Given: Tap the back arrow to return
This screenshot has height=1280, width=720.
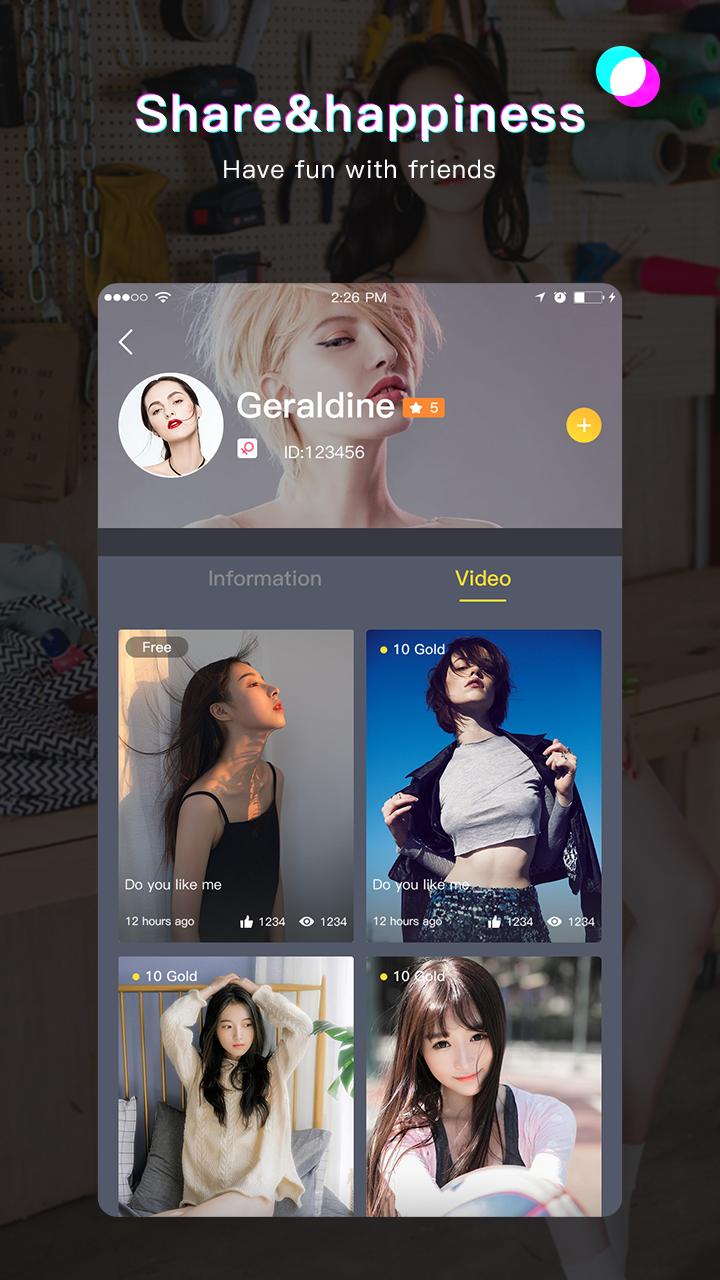Looking at the screenshot, I should 125,341.
